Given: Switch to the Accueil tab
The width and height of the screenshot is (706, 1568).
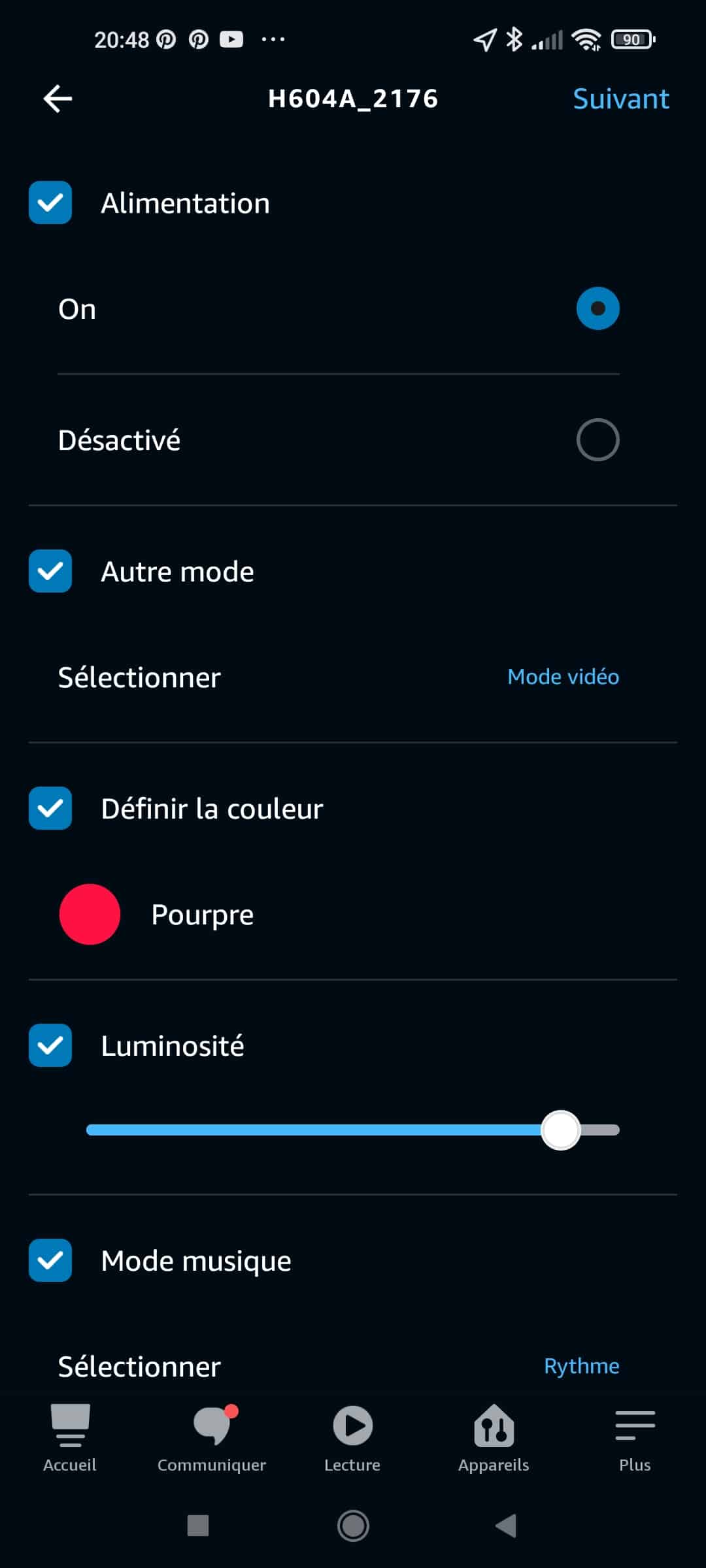Looking at the screenshot, I should (70, 1439).
